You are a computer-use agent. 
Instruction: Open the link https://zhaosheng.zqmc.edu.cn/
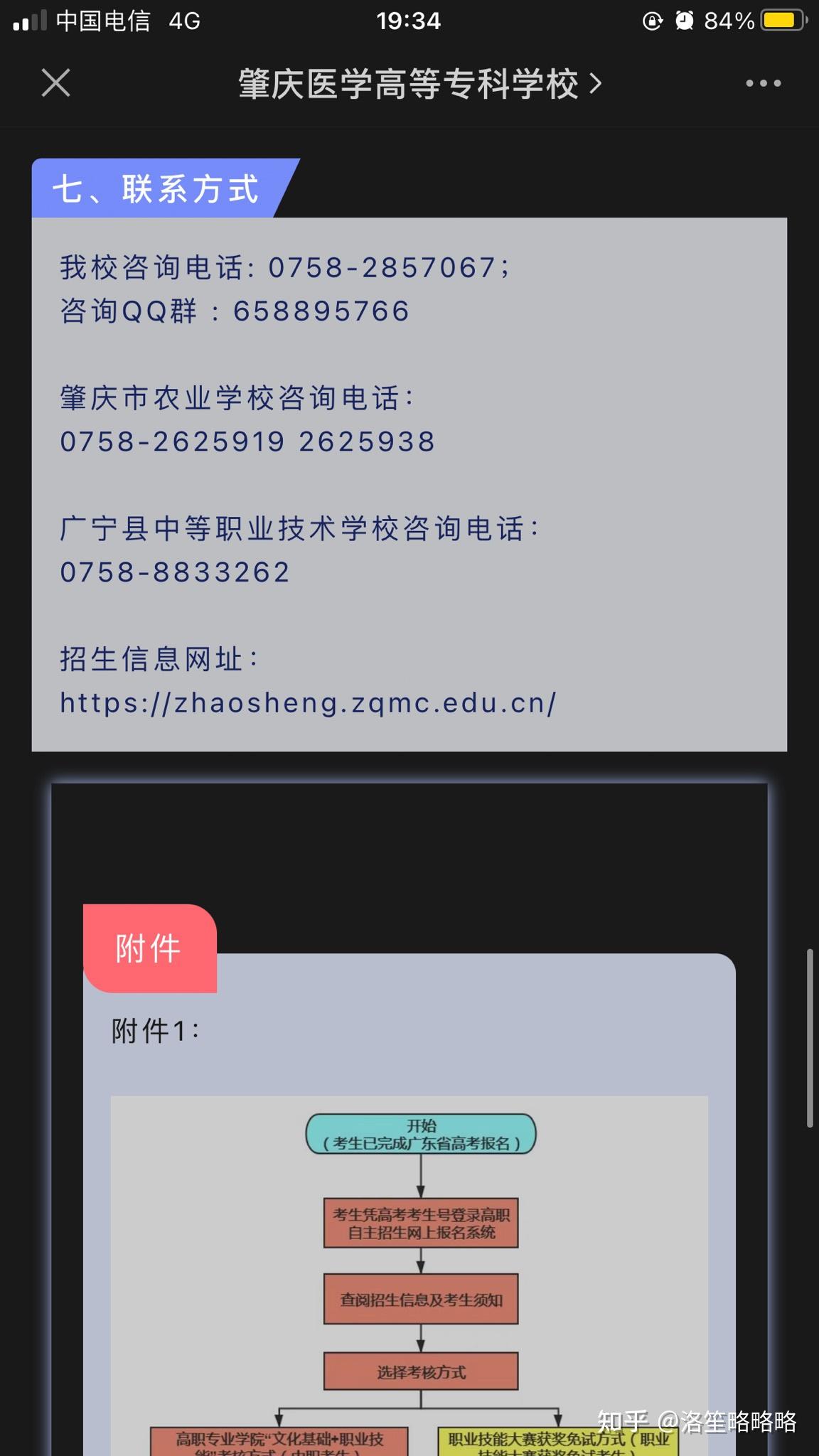pos(309,704)
